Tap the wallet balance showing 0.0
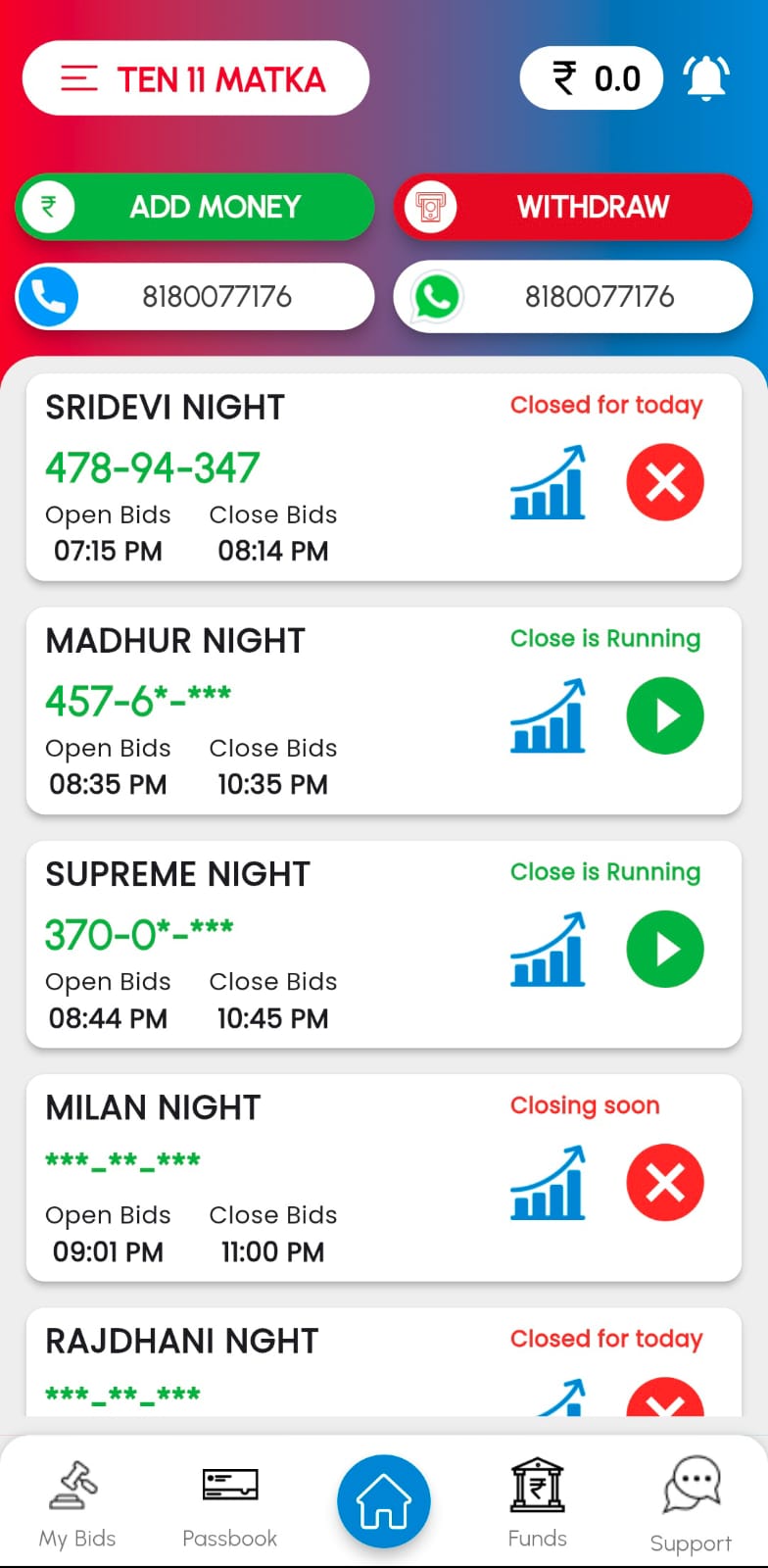 [591, 76]
